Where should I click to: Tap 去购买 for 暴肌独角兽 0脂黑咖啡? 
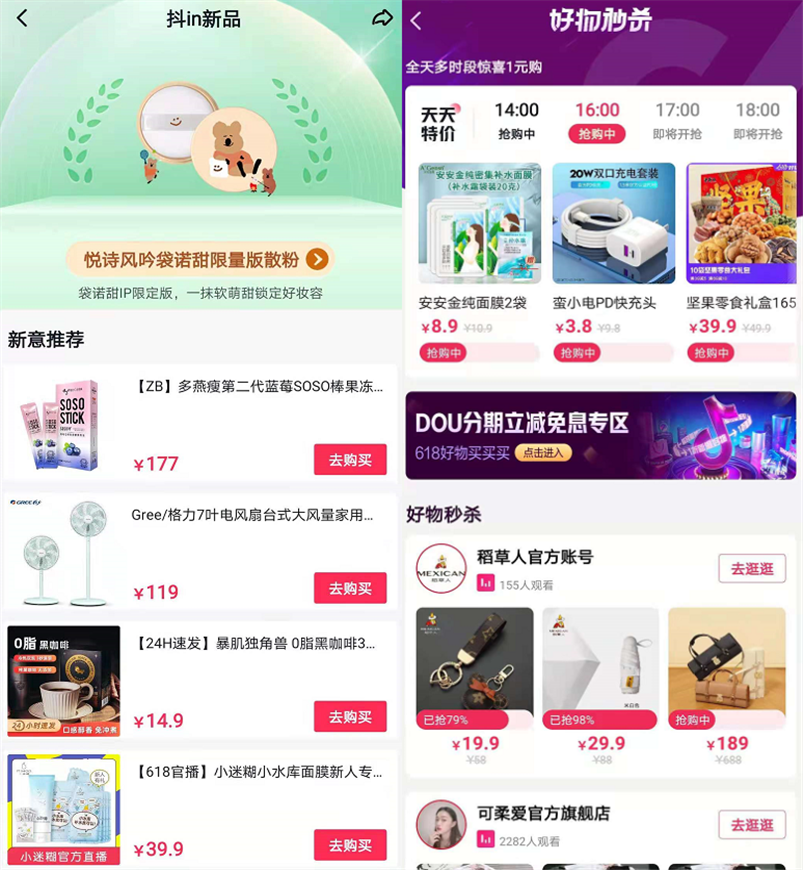(350, 717)
